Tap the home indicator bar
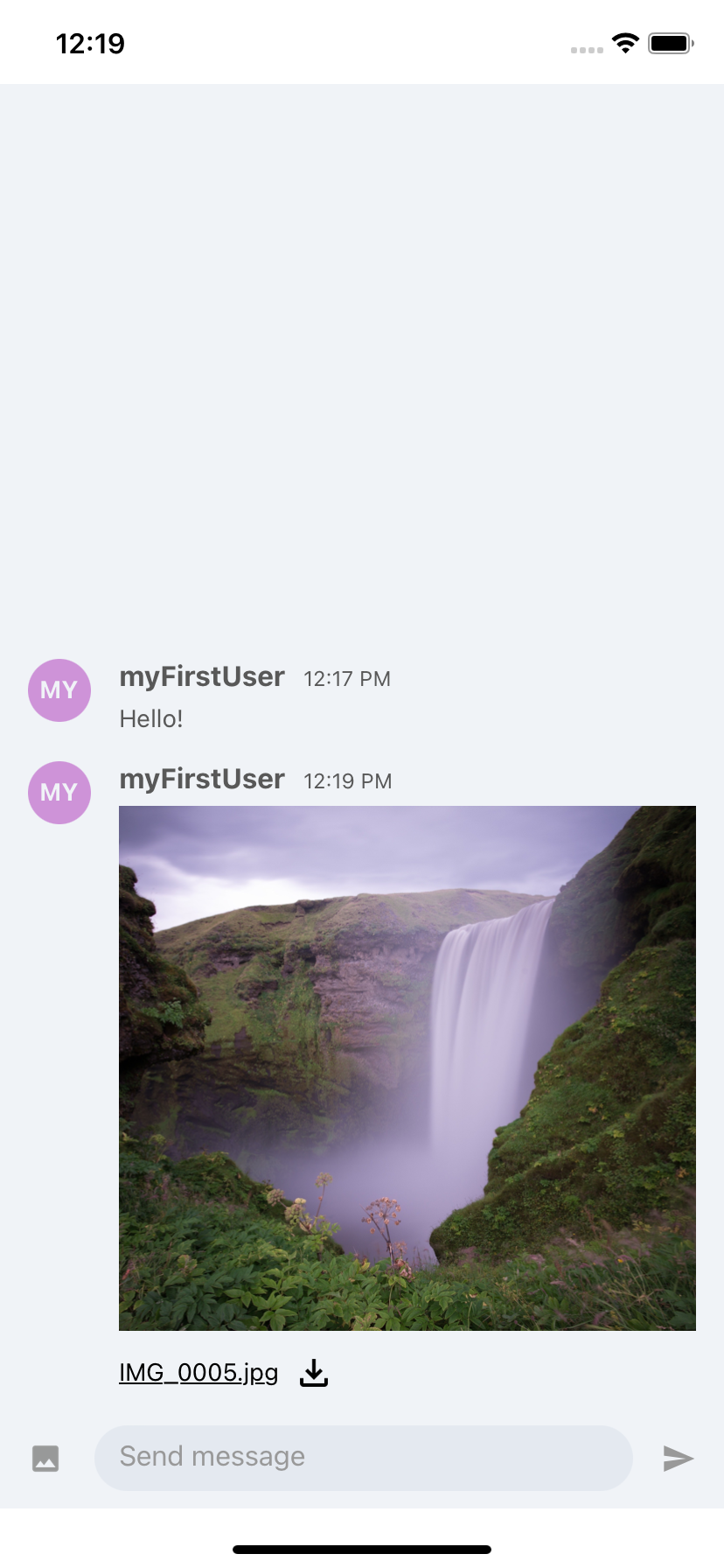724x1568 pixels. (362, 1547)
